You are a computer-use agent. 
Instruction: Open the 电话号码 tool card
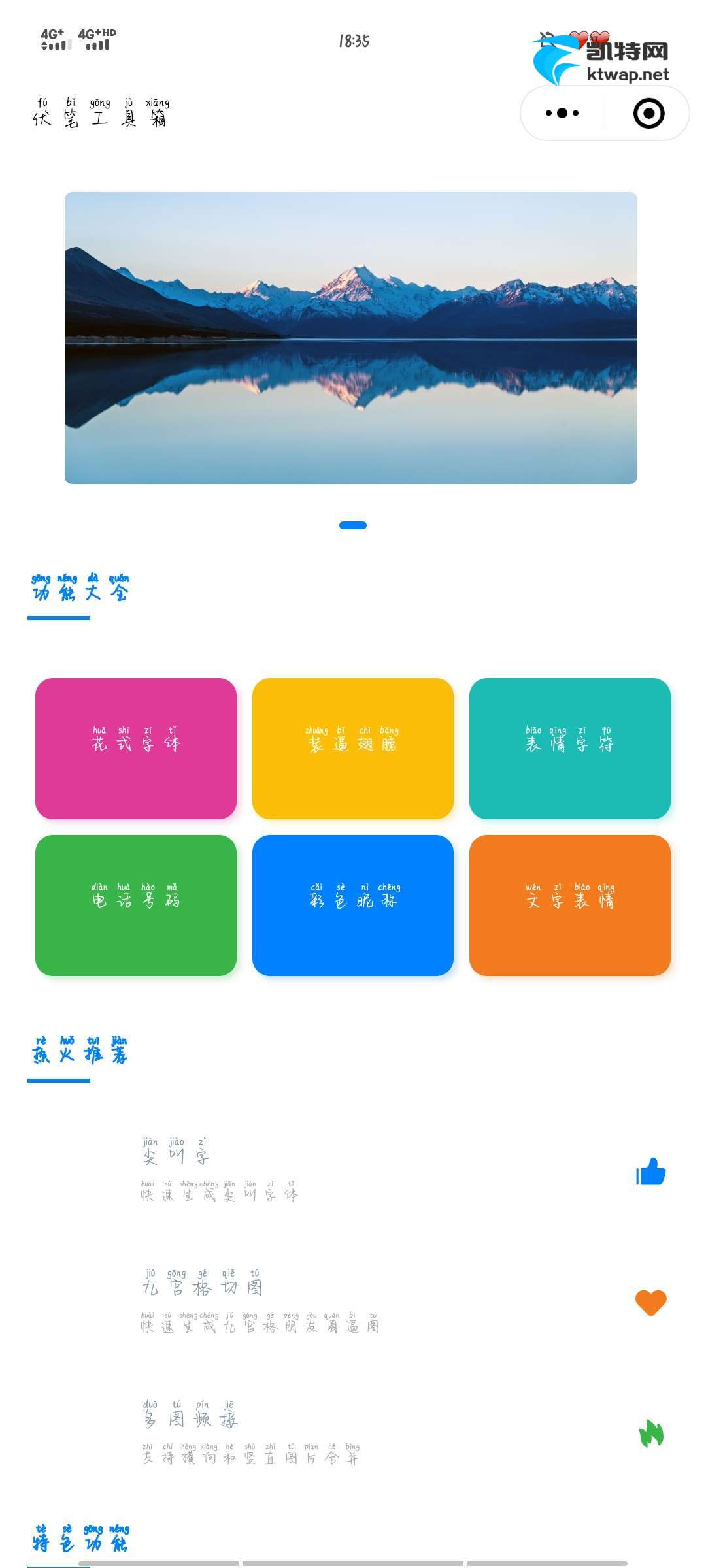point(136,905)
